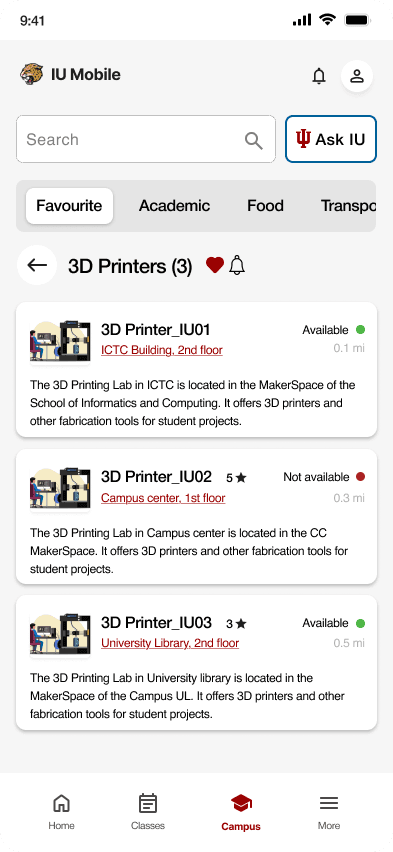Switch to the Academic category
393x852 pixels.
[x=174, y=206]
